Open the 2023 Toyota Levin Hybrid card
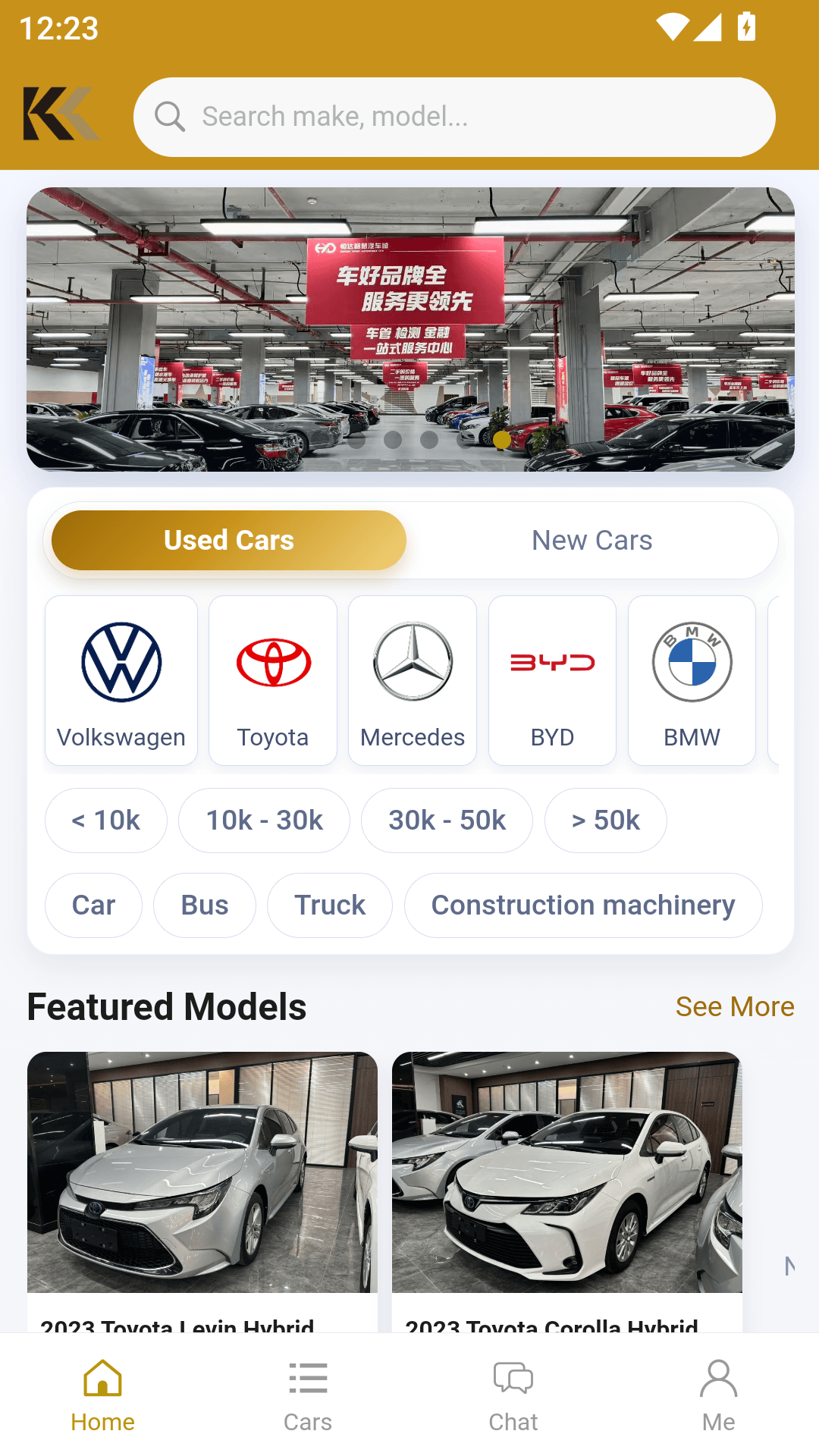Screen dimensions: 819x1456 (202, 1183)
